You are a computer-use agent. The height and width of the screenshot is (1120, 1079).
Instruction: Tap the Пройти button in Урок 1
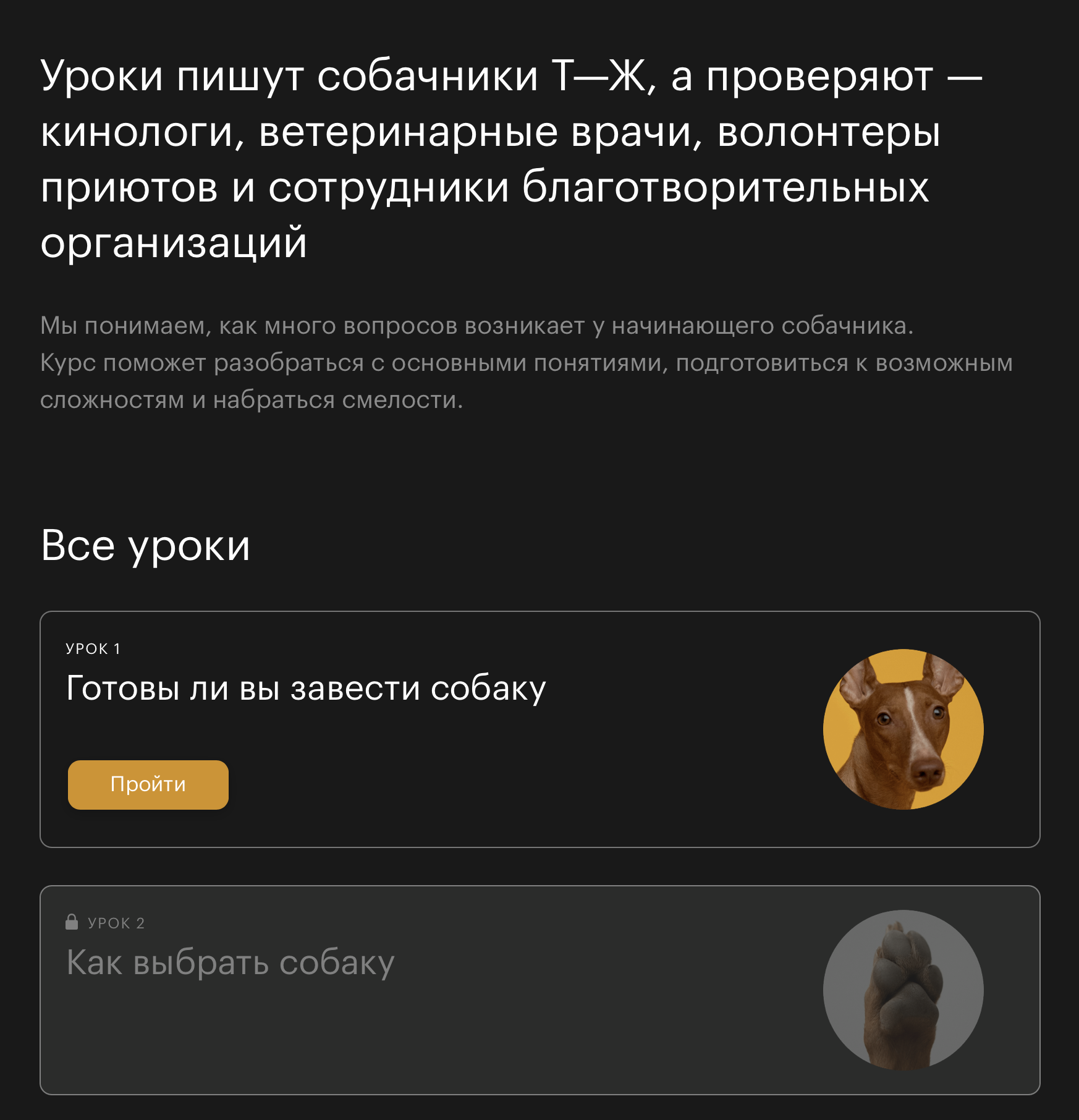[148, 784]
